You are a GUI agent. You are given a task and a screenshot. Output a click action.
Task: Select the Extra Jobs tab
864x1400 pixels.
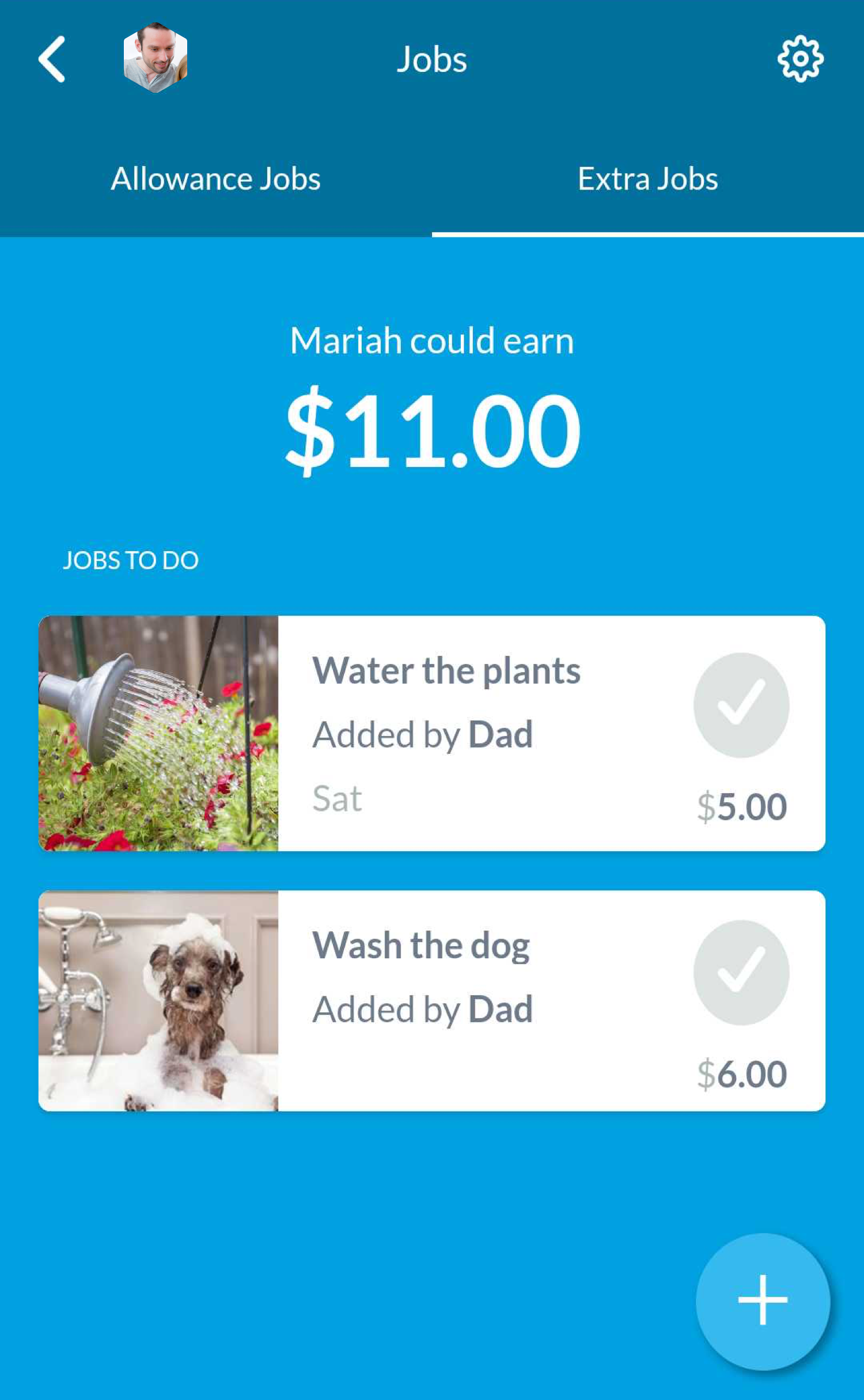(x=647, y=179)
